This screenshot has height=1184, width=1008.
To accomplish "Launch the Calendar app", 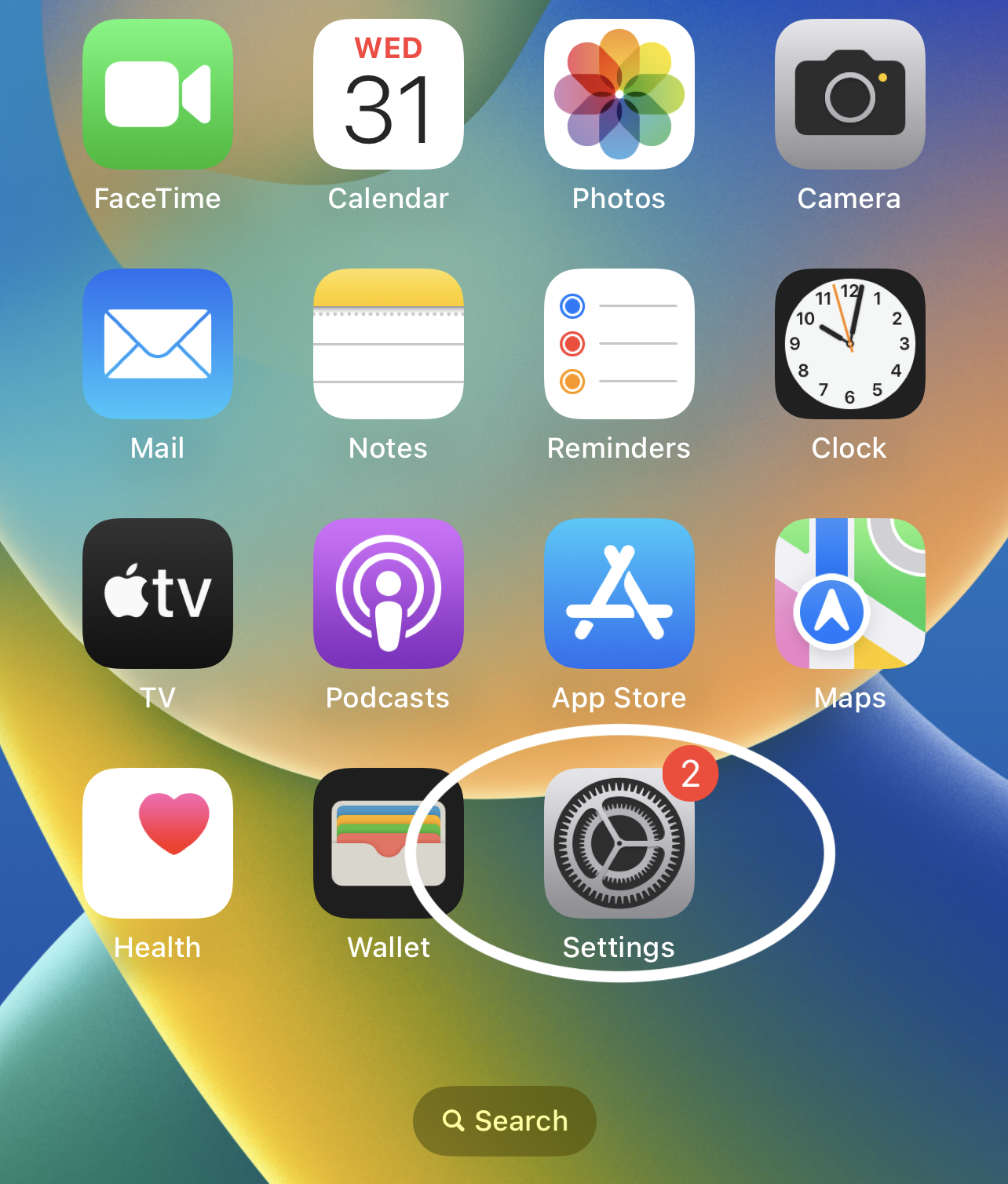I will pyautogui.click(x=389, y=94).
